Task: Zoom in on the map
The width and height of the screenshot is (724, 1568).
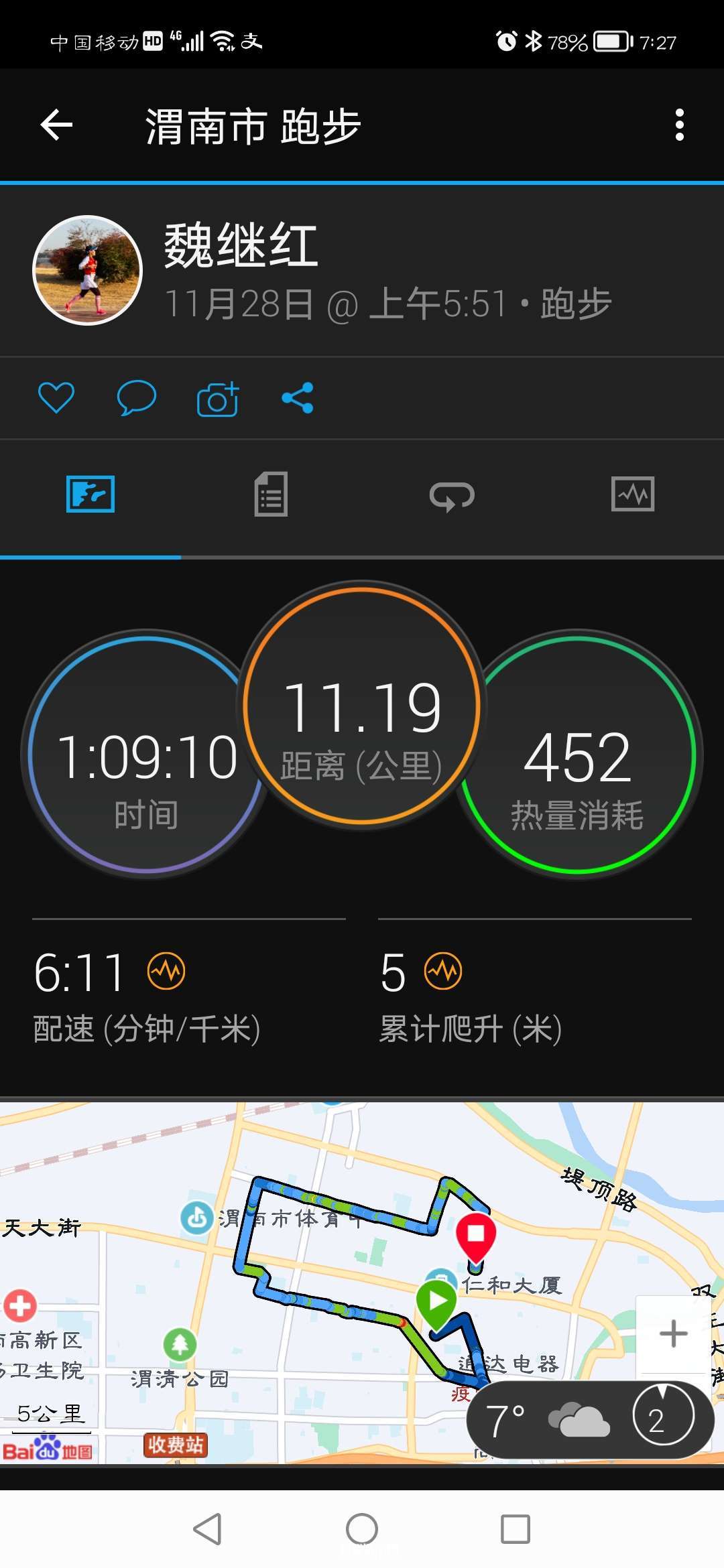Action: tap(673, 1333)
